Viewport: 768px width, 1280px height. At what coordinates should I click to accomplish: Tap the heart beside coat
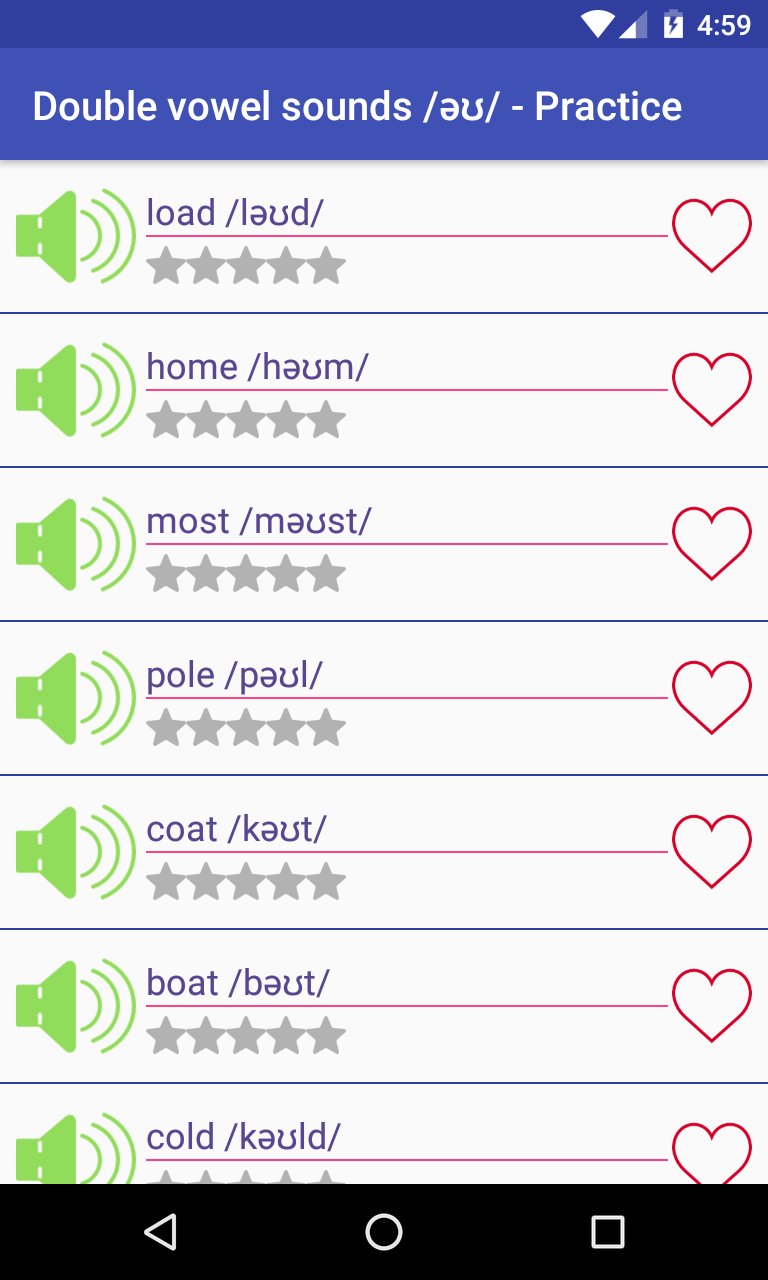pos(711,852)
